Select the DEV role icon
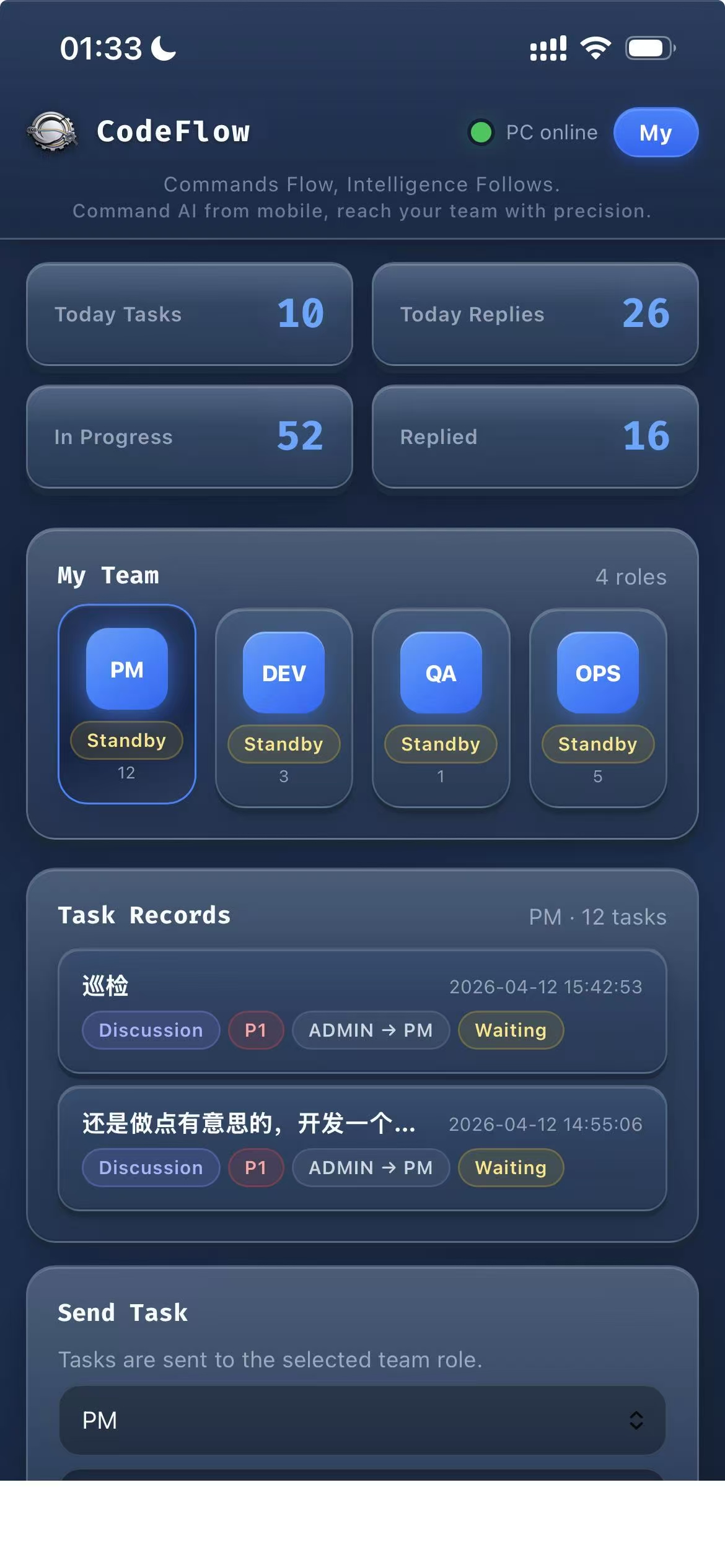The height and width of the screenshot is (1568, 725). pyautogui.click(x=283, y=673)
